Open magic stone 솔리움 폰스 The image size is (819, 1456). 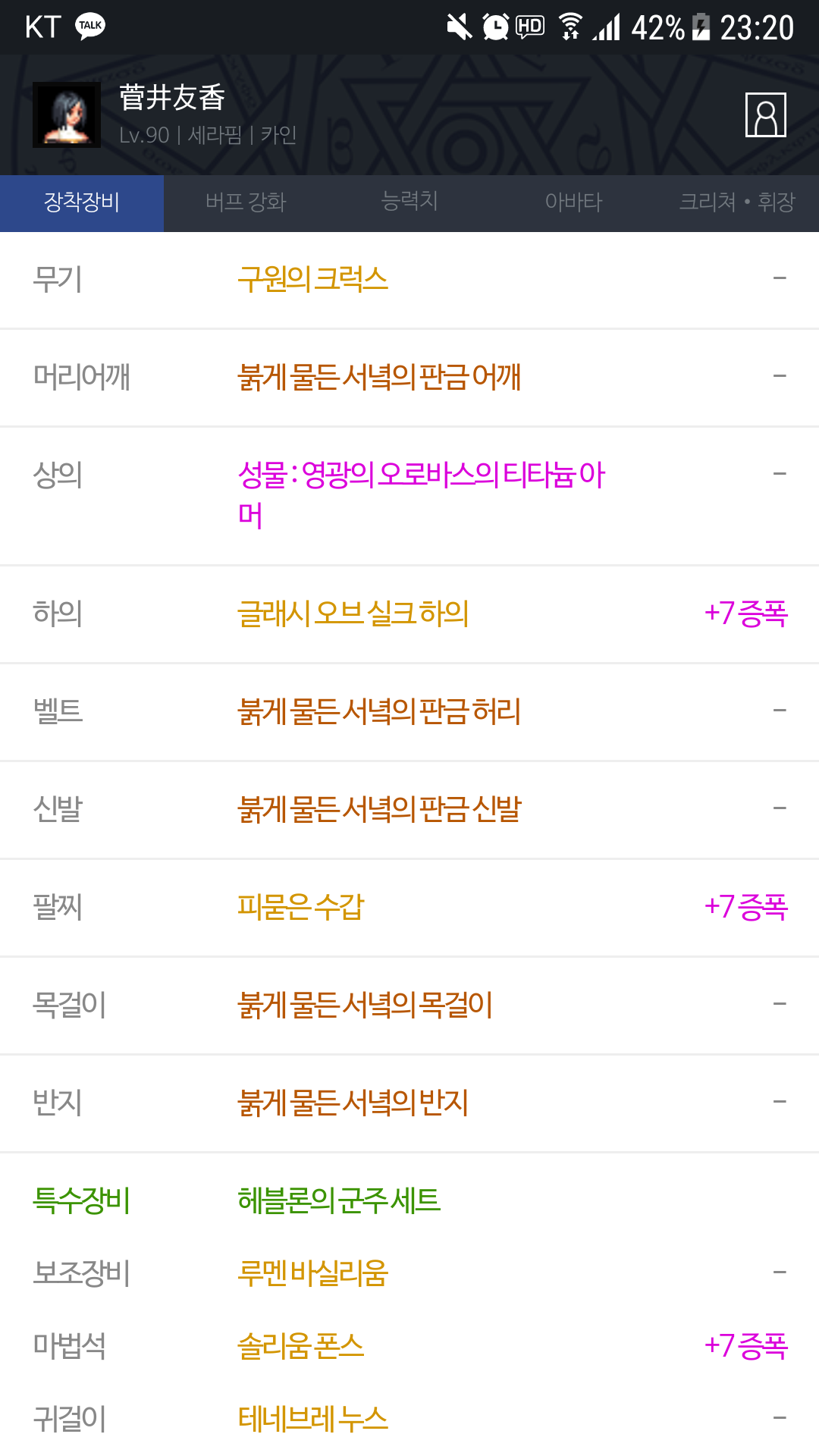[x=300, y=1347]
